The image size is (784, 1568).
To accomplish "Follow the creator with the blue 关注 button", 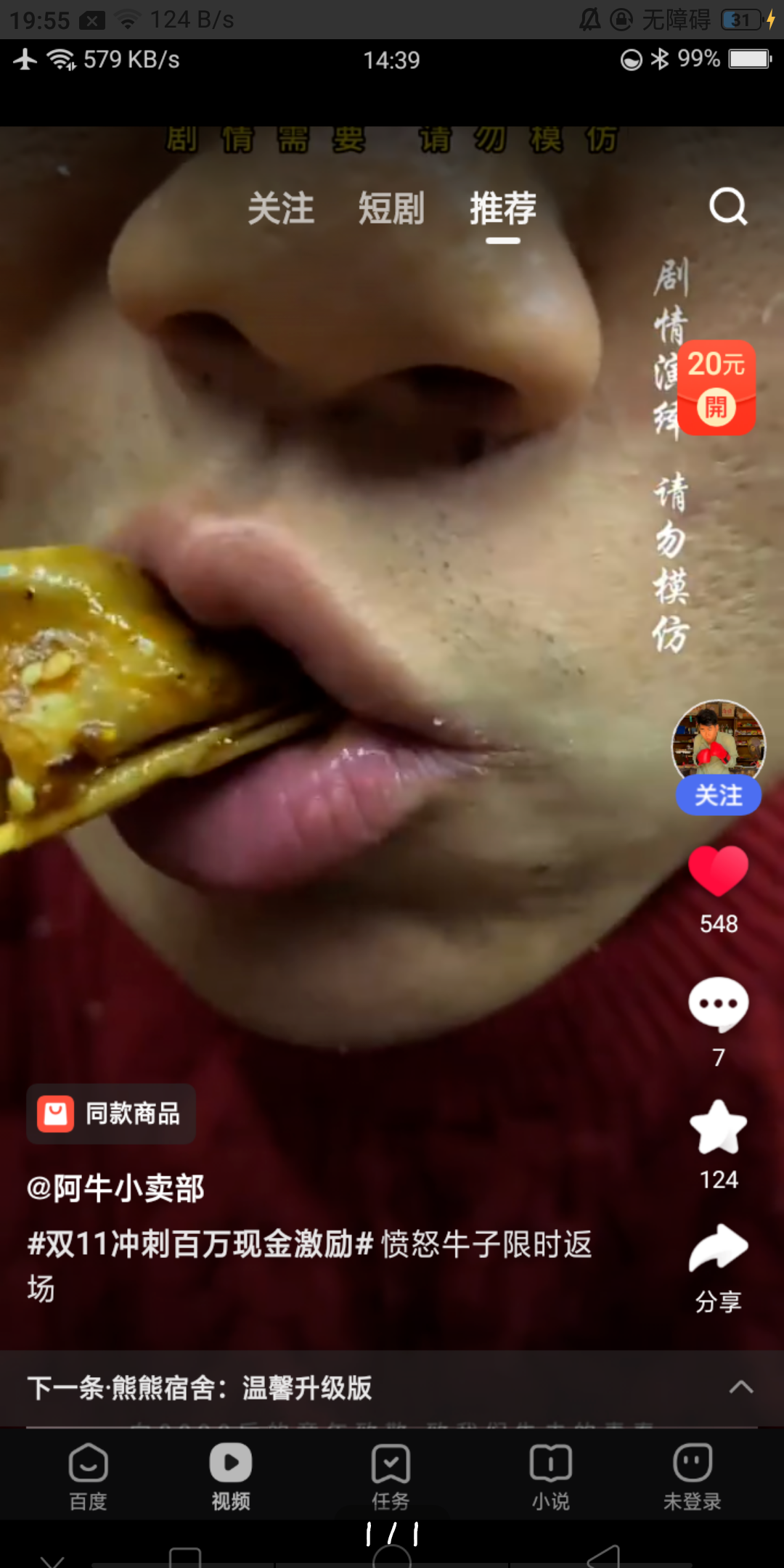I will (718, 796).
